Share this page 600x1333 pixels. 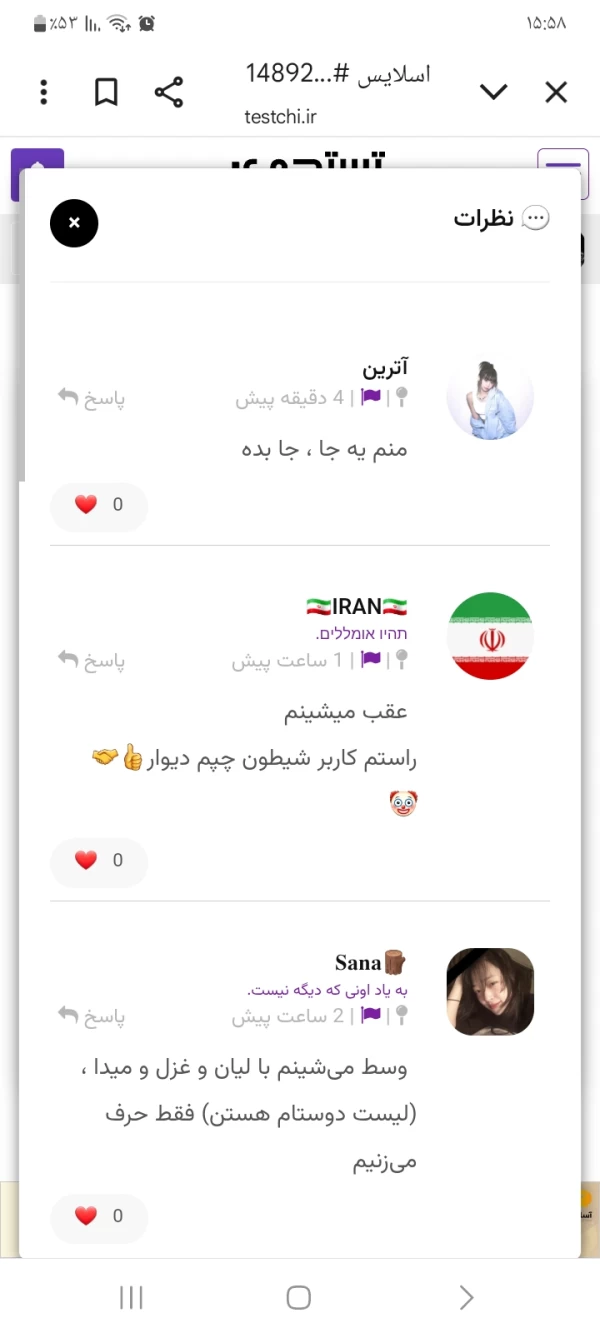pyautogui.click(x=169, y=93)
